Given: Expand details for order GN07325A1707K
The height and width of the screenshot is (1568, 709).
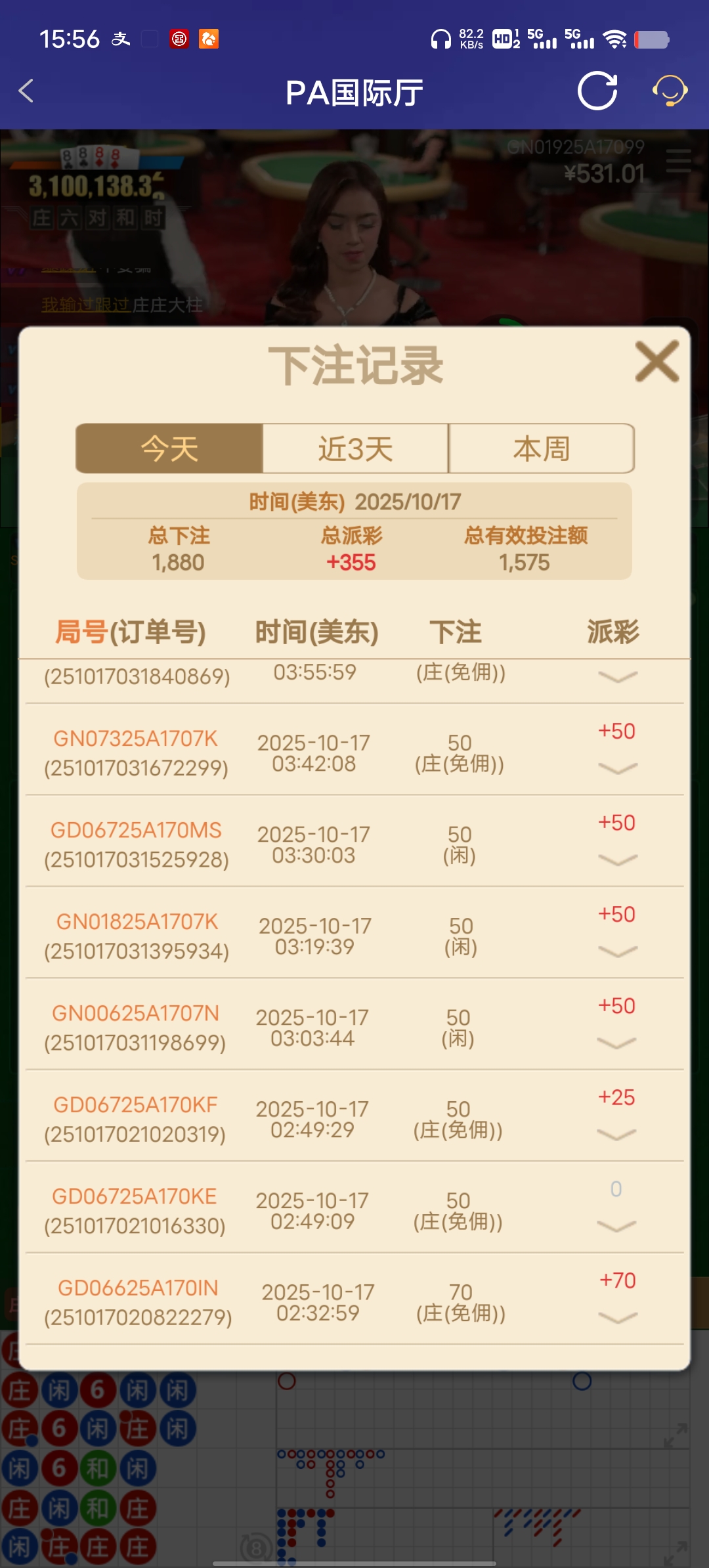Looking at the screenshot, I should [x=617, y=768].
